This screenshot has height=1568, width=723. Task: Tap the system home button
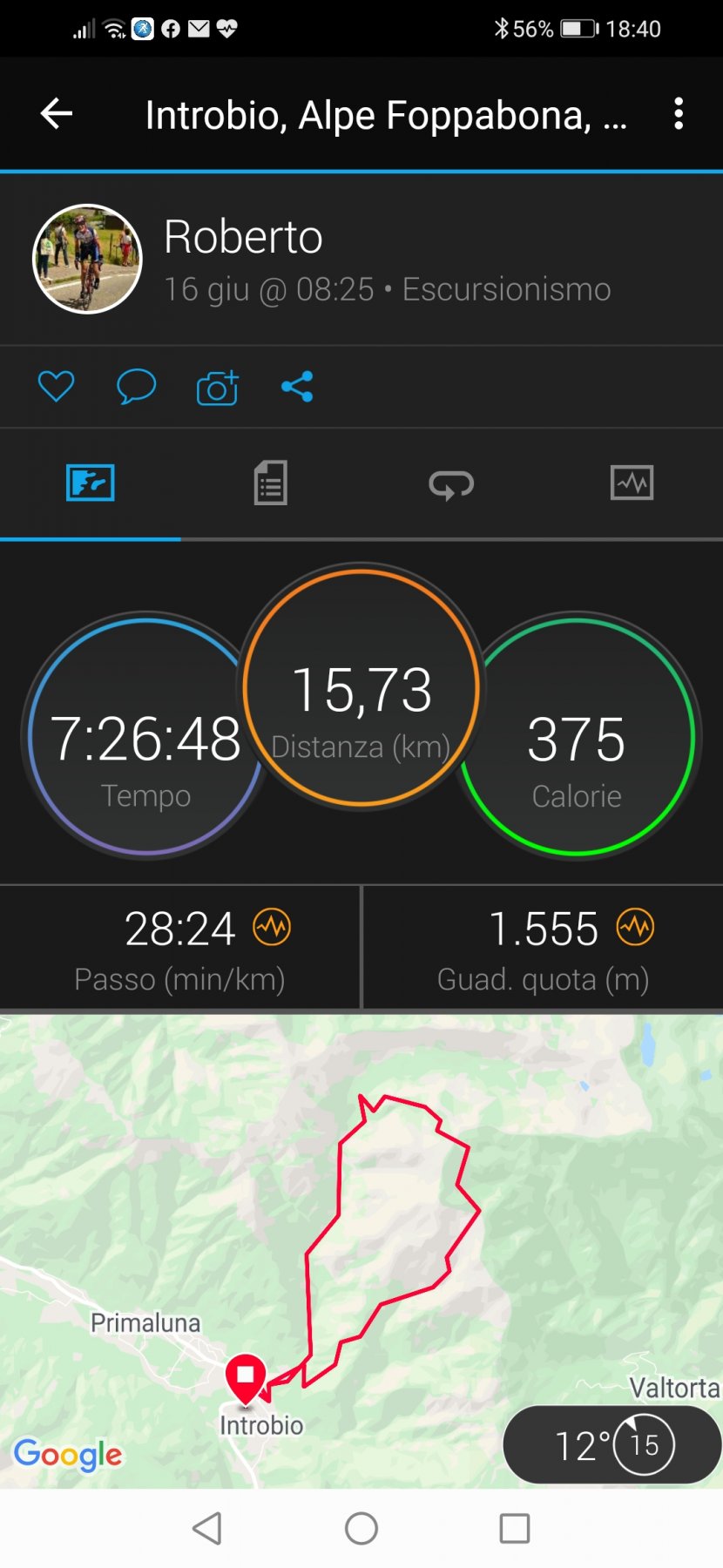click(361, 1528)
